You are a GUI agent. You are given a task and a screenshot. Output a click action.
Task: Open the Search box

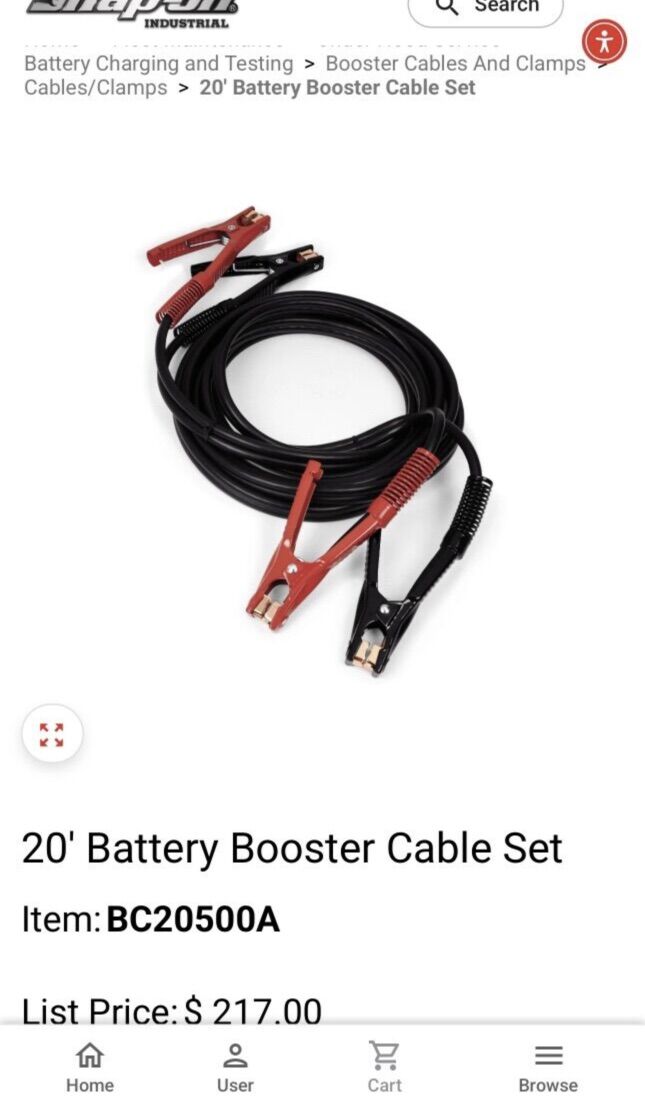486,8
